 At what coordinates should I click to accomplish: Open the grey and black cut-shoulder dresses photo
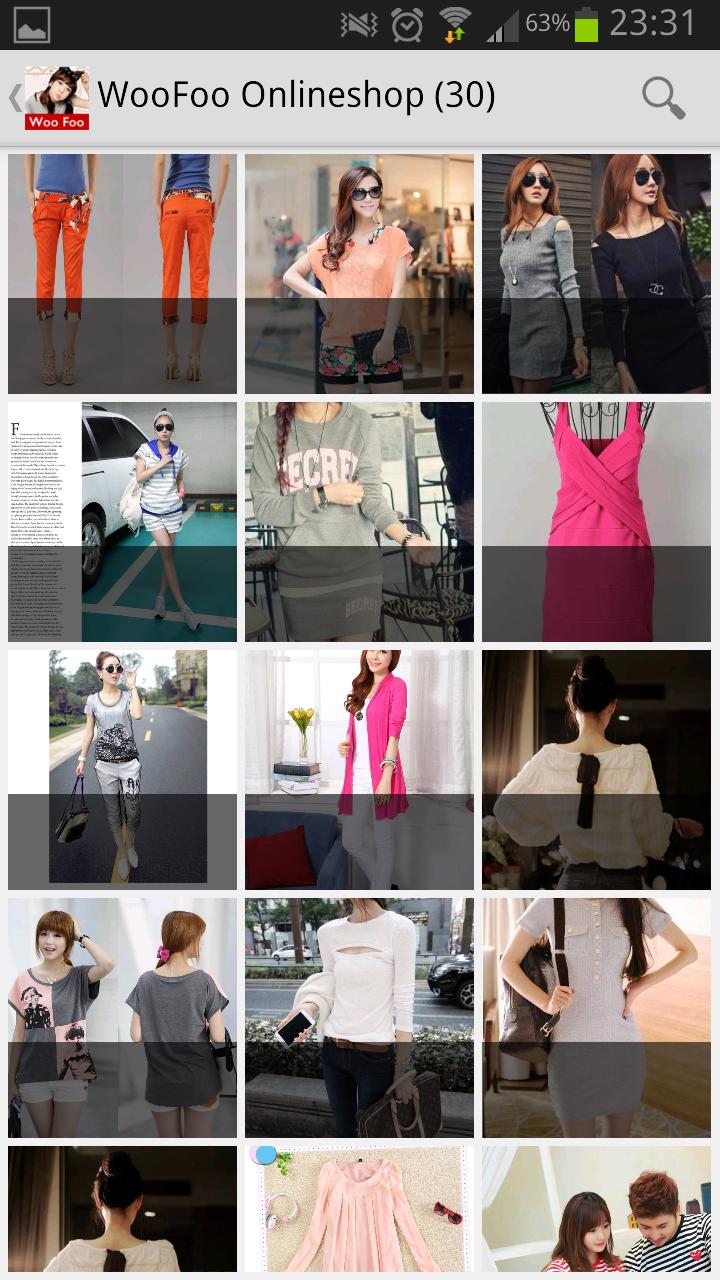(x=596, y=273)
